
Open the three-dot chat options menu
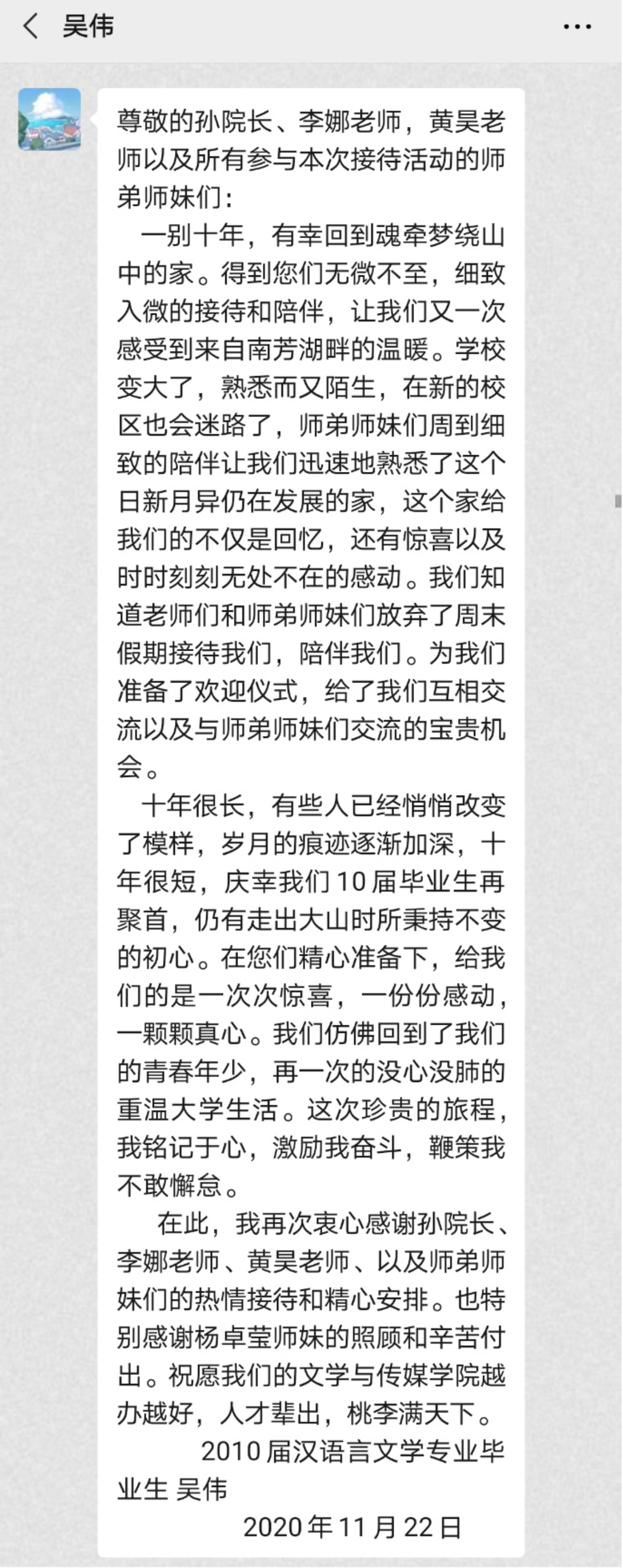pyautogui.click(x=577, y=27)
